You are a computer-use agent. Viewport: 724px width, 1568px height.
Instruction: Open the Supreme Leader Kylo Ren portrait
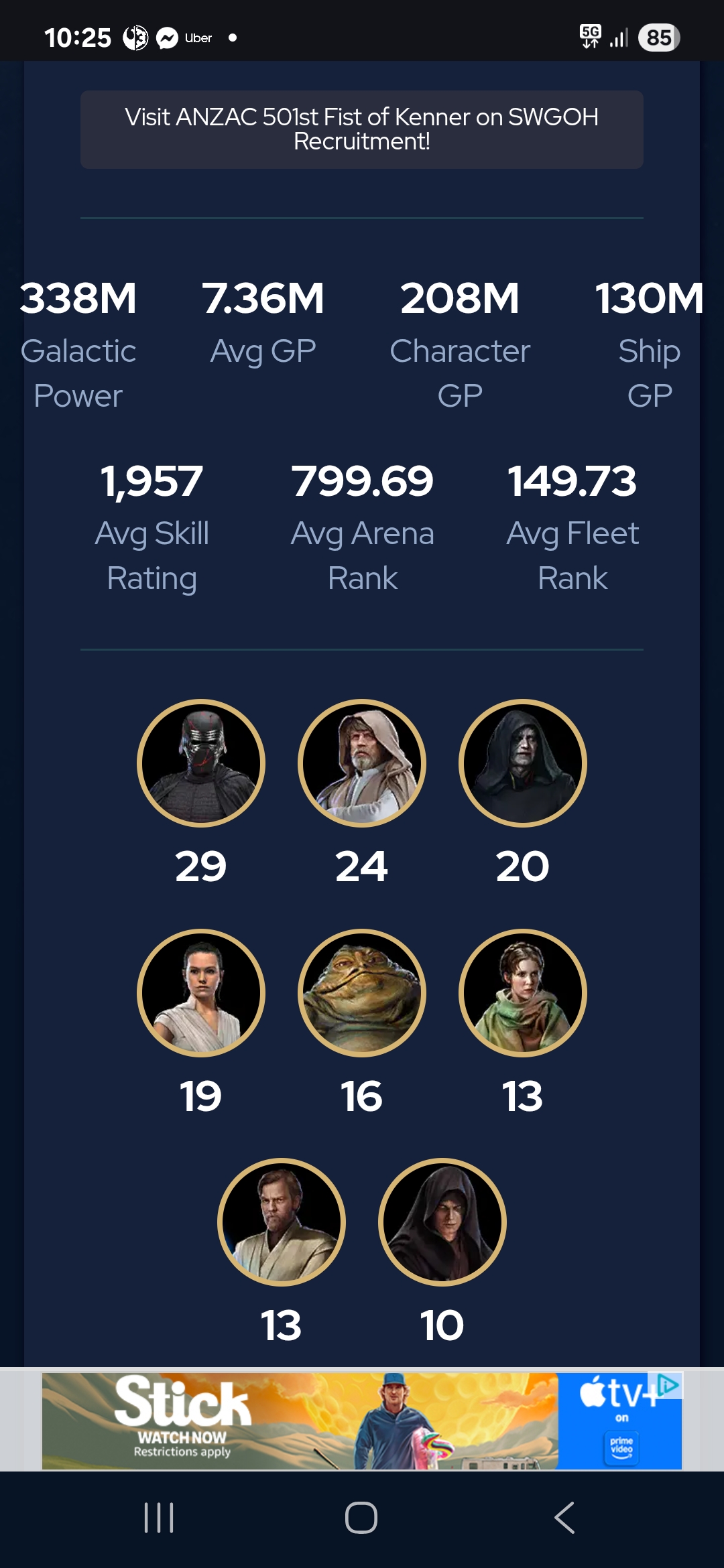(x=201, y=763)
